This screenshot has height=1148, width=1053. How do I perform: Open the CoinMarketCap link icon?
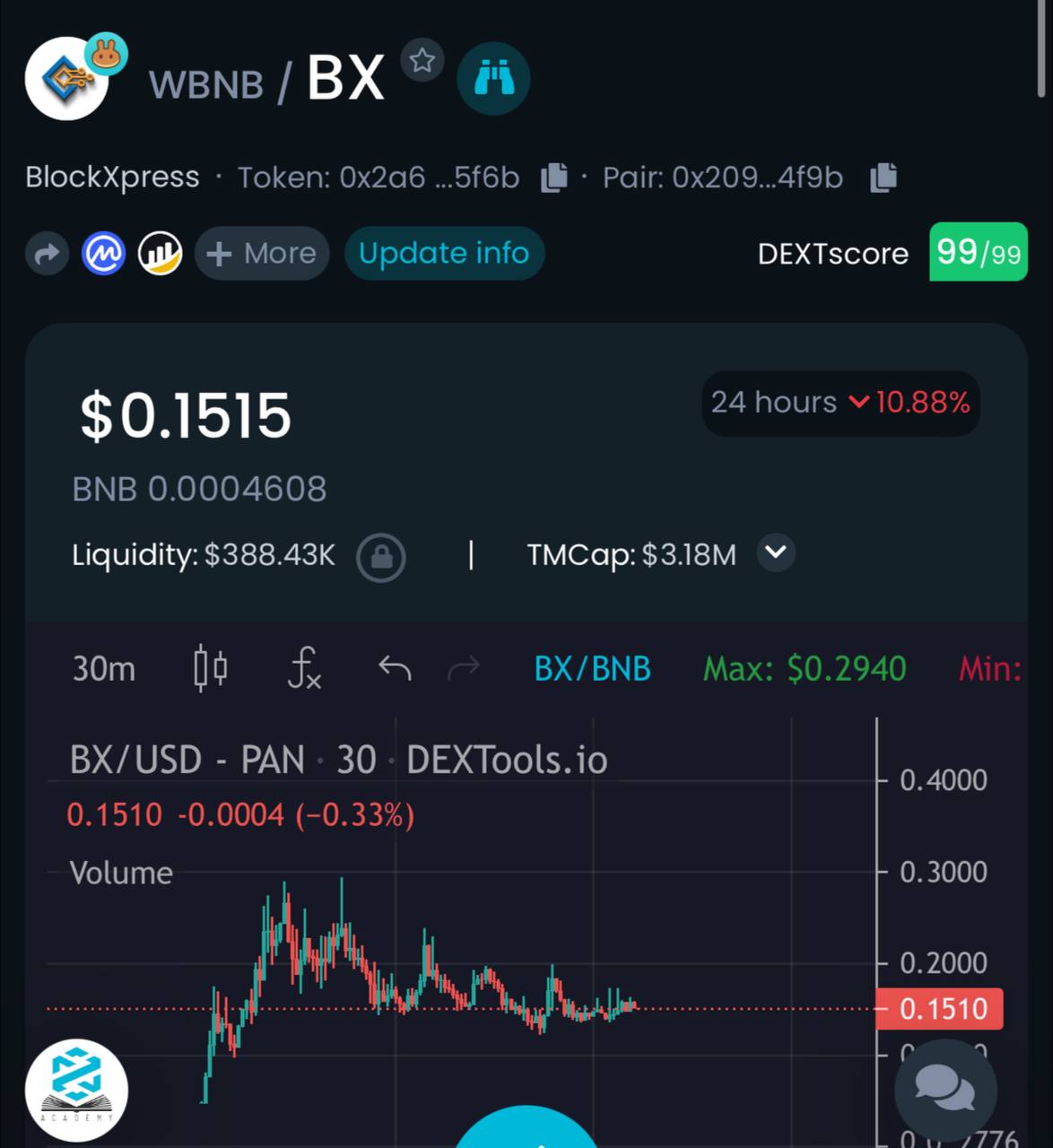104,254
